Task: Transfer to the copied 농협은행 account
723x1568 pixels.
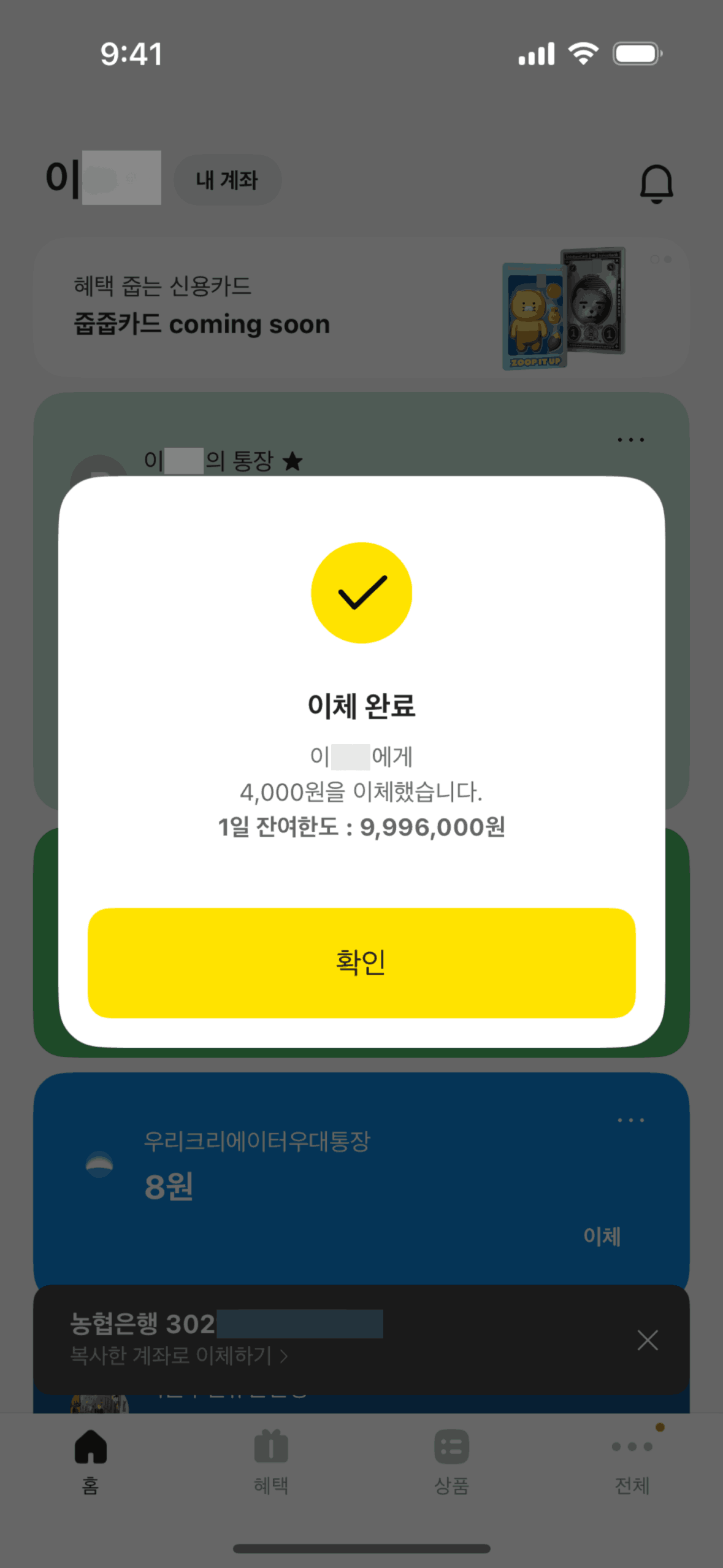Action: coord(179,1355)
